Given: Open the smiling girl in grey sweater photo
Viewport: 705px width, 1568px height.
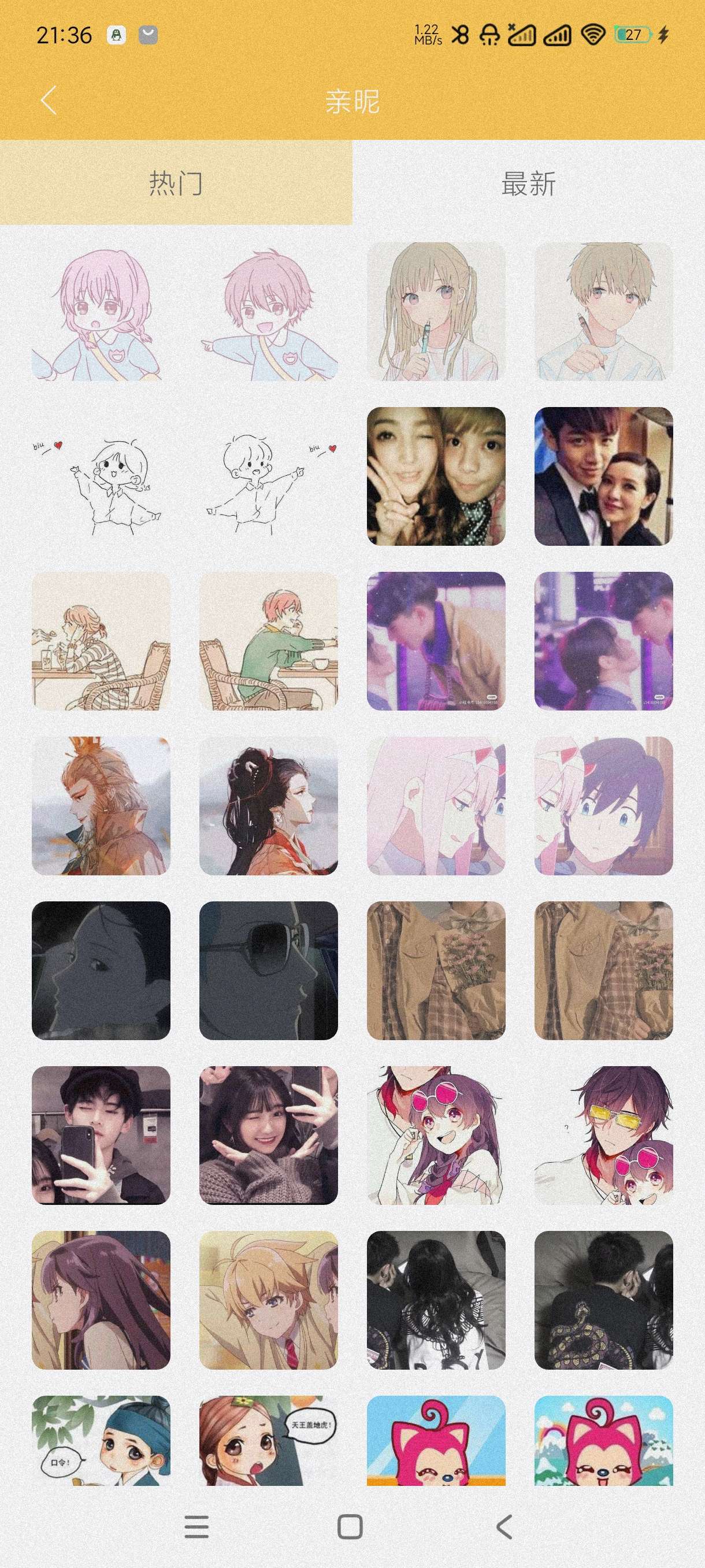Looking at the screenshot, I should point(268,1135).
